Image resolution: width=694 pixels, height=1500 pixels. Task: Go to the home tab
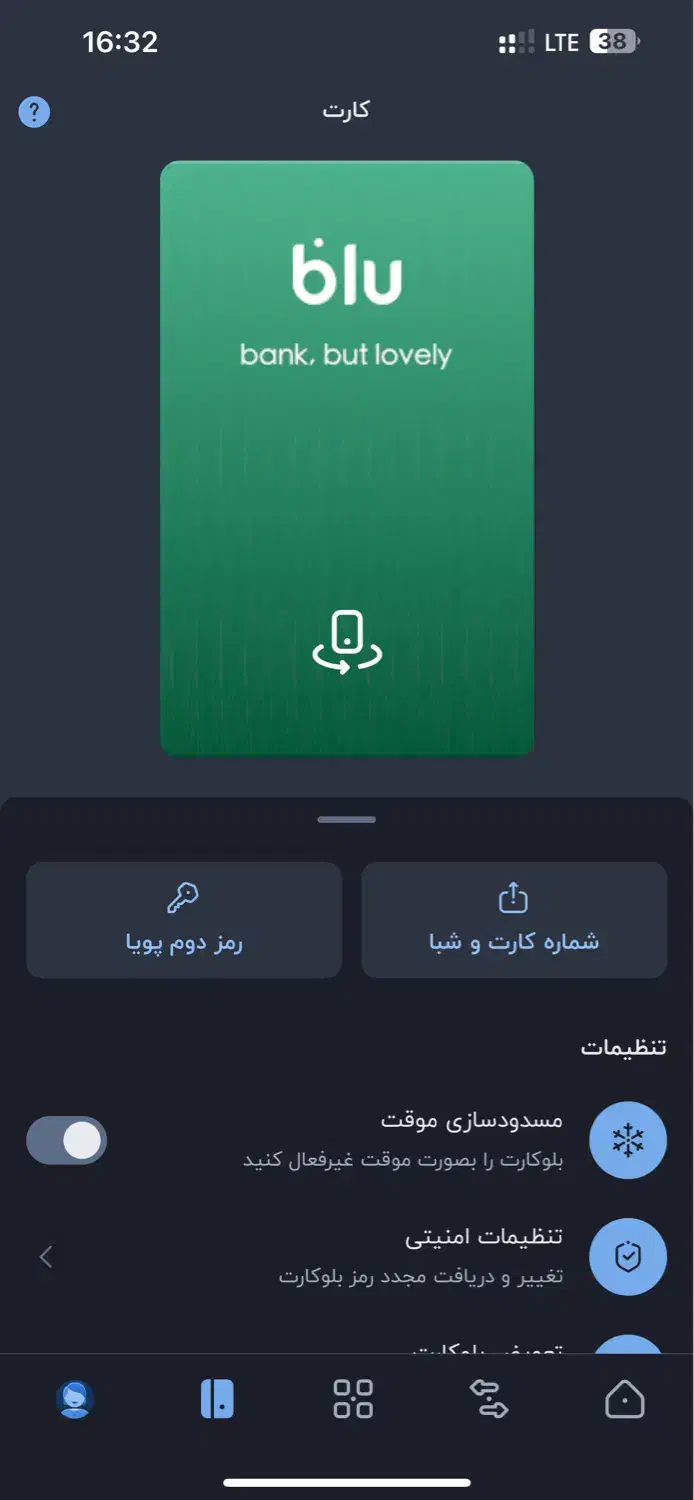(x=625, y=1399)
